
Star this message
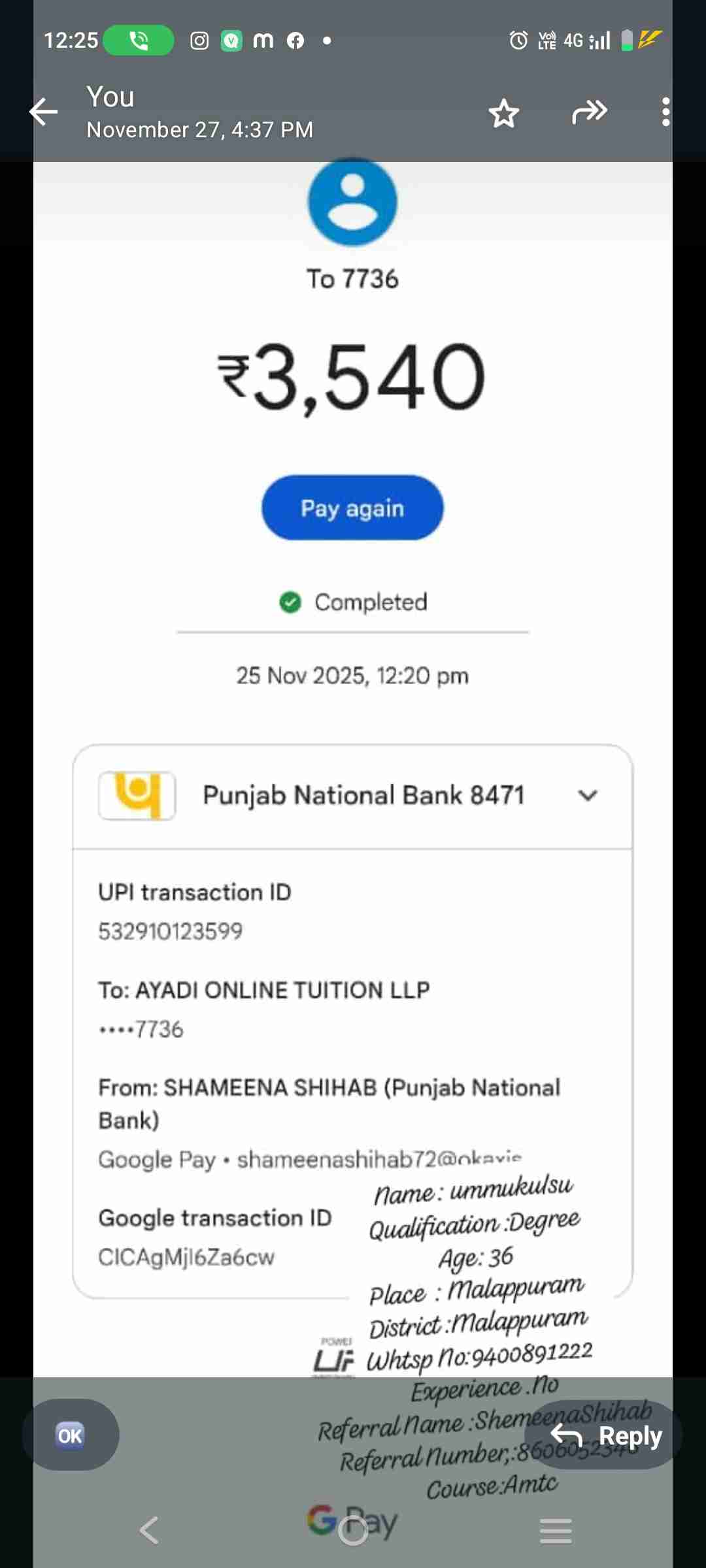[x=503, y=114]
